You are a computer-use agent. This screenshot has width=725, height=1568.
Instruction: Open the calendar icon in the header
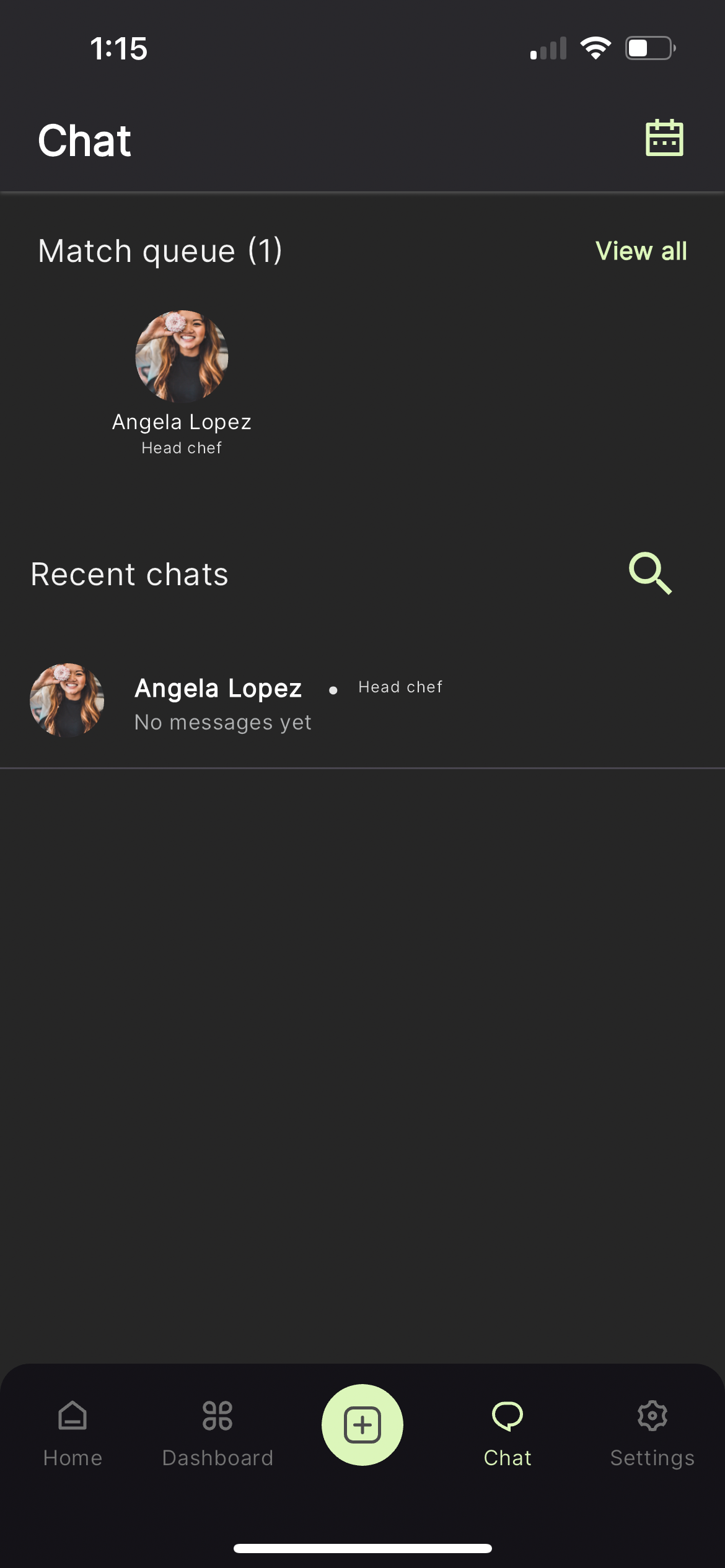pyautogui.click(x=664, y=137)
